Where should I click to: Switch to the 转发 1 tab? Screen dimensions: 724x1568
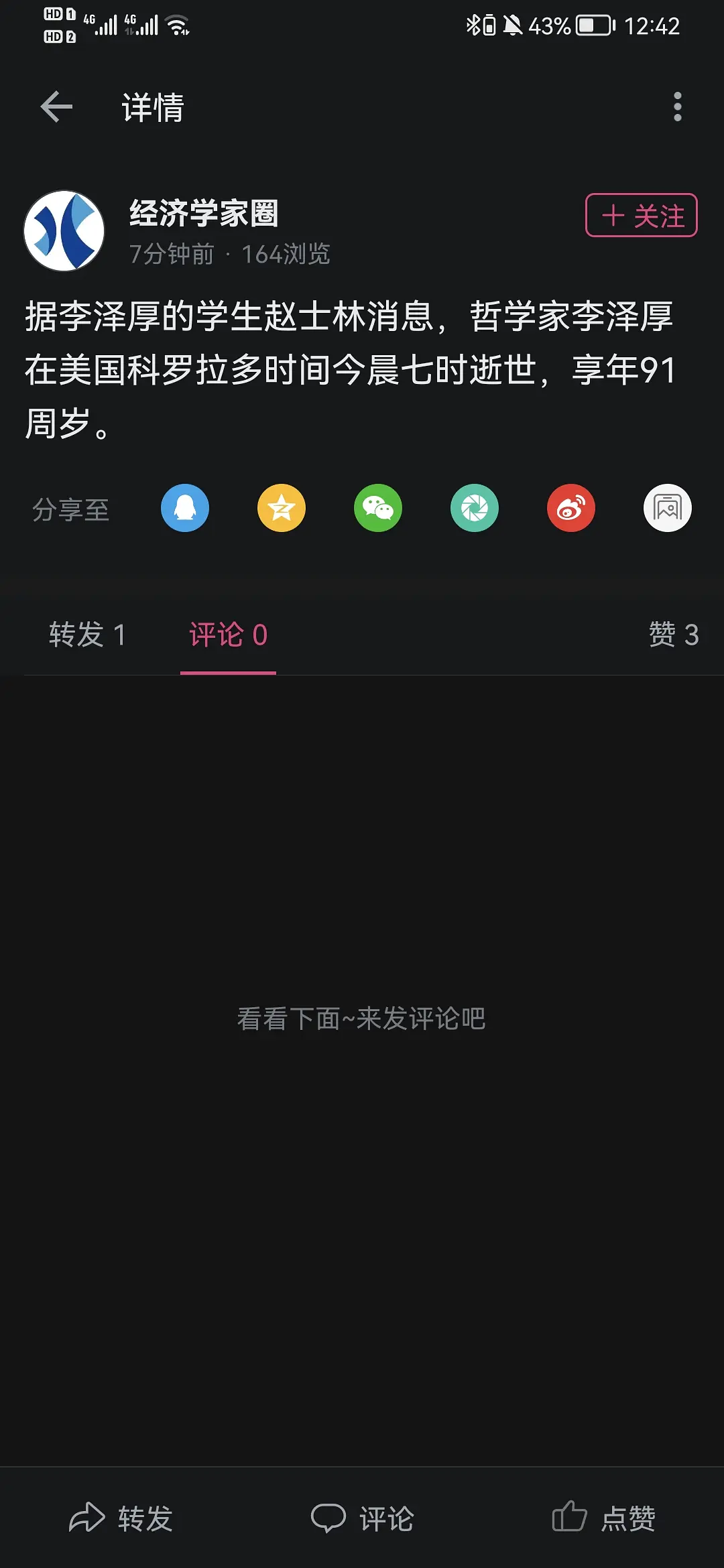87,635
